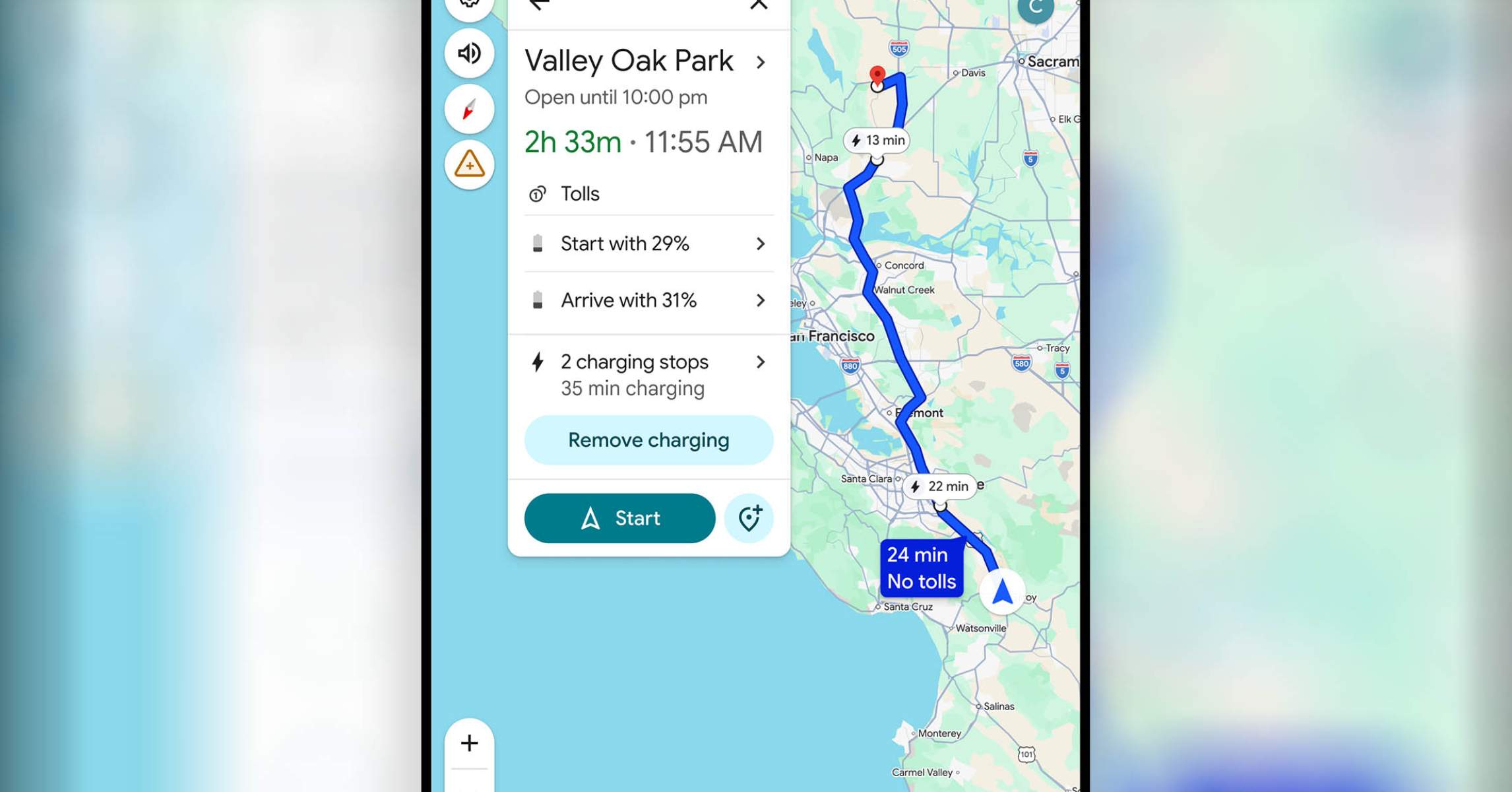This screenshot has width=1512, height=792.
Task: Open Arrive with 31% battery setting
Action: tap(648, 300)
